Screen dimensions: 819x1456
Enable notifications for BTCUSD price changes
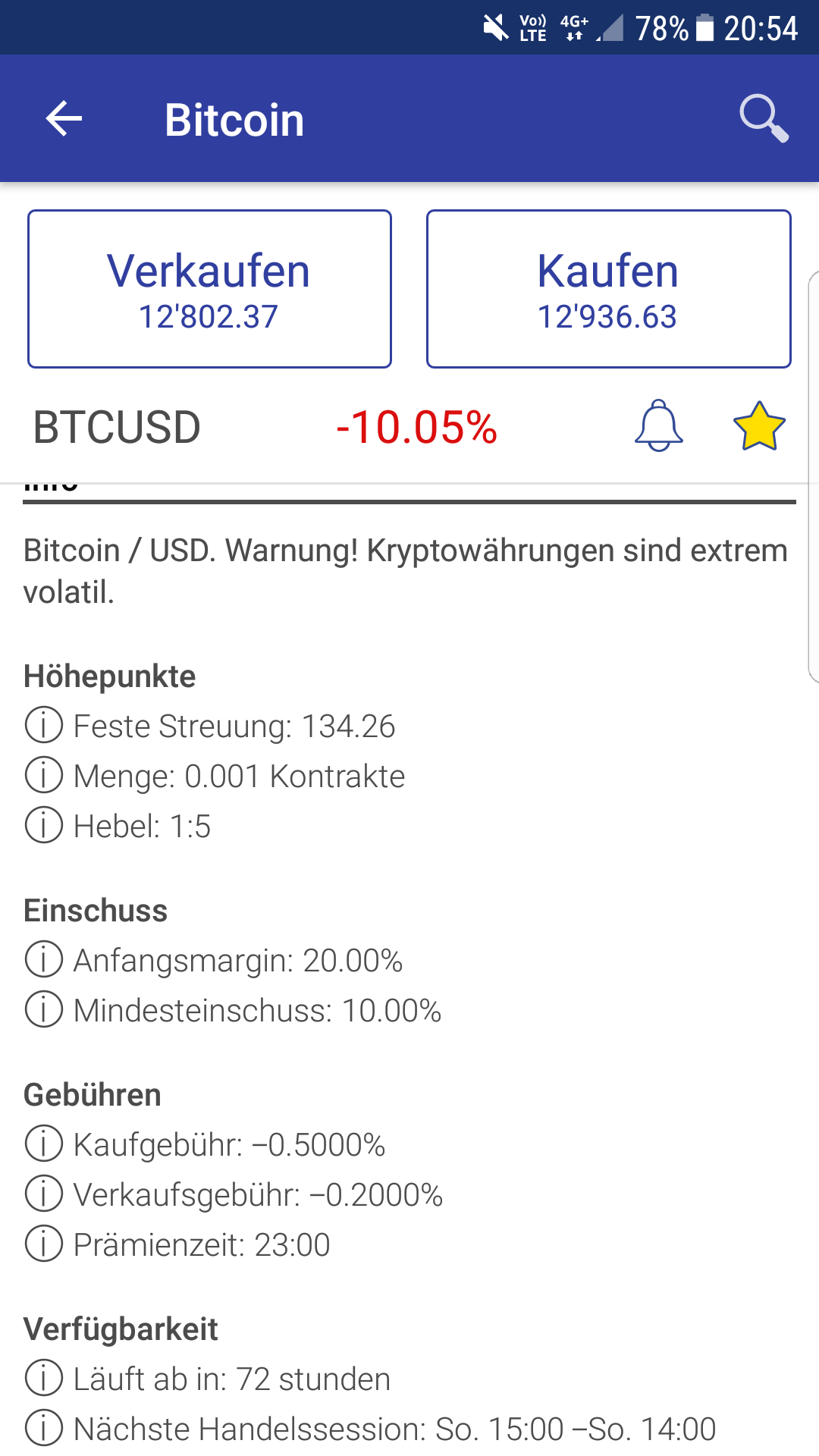(x=658, y=427)
